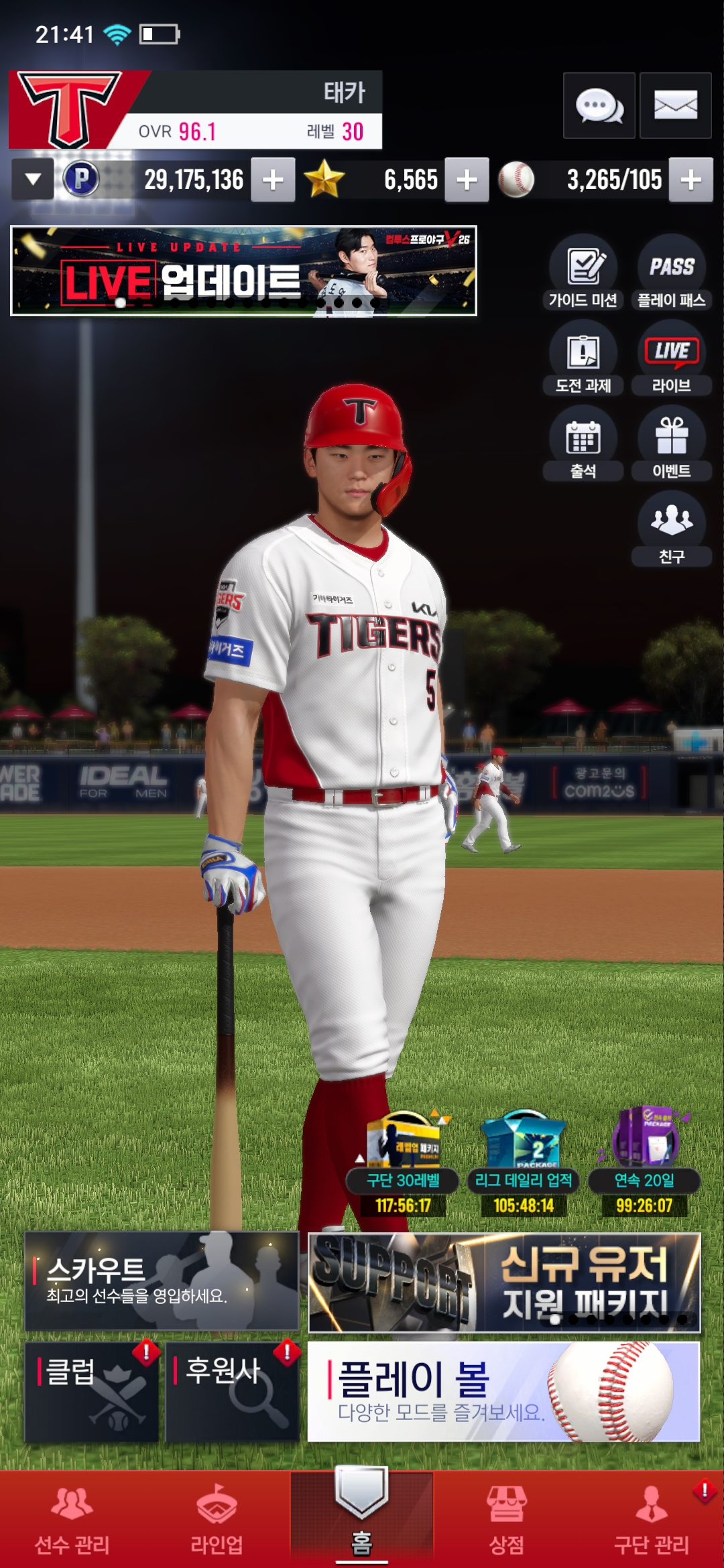724x1568 pixels.
Task: Open the LIVE 업데이트 banner
Action: click(243, 271)
